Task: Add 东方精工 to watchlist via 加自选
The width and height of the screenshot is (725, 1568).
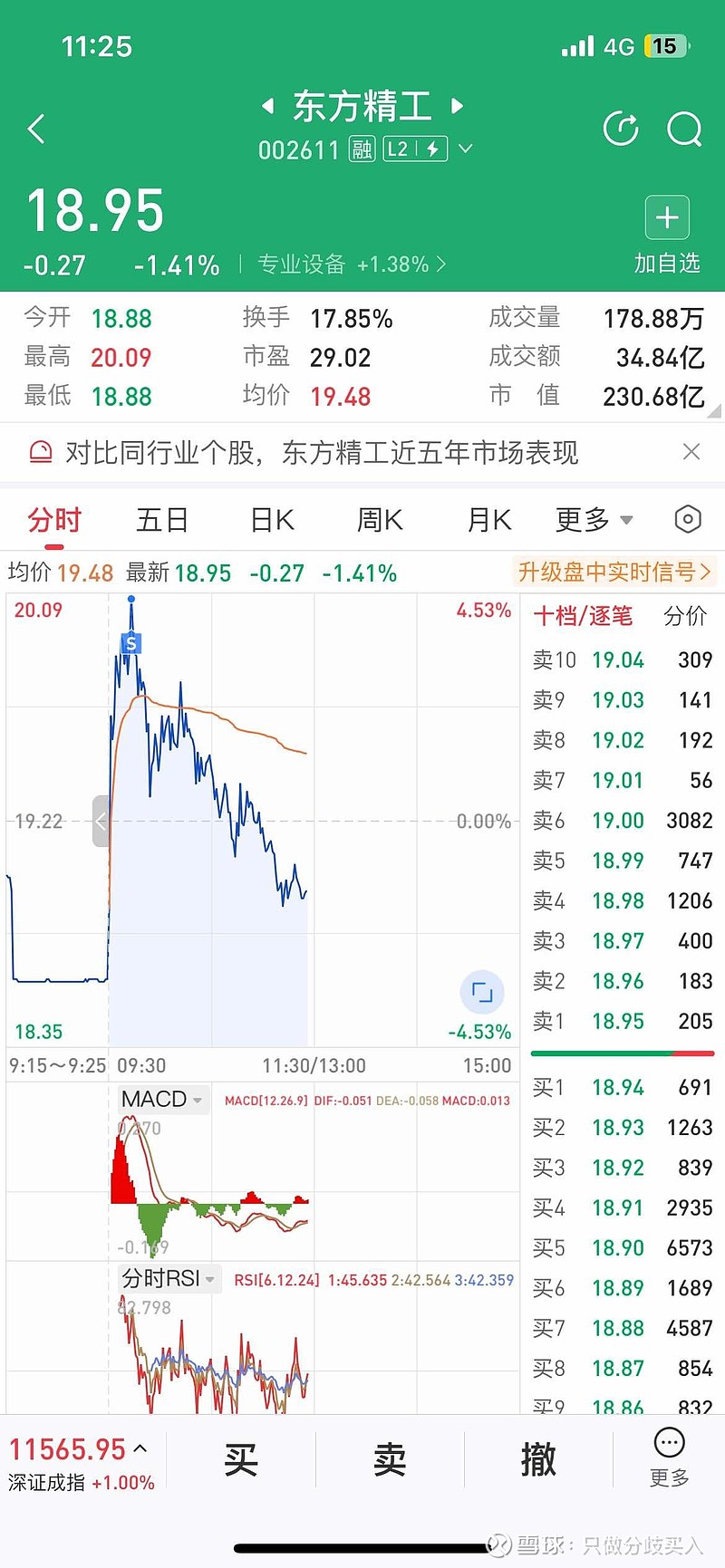Action: click(x=667, y=235)
